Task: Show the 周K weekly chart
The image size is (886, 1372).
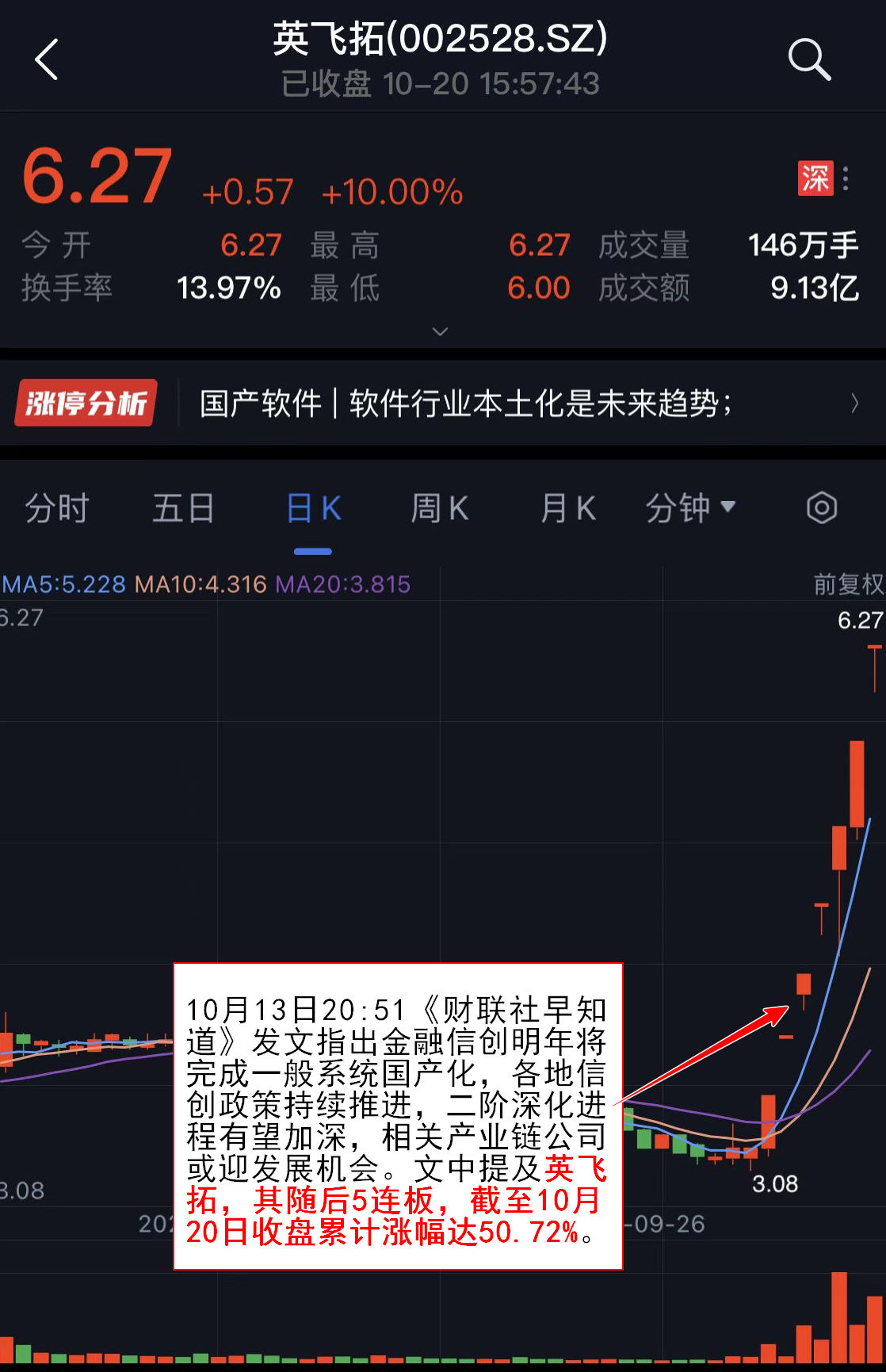Action: pos(440,508)
